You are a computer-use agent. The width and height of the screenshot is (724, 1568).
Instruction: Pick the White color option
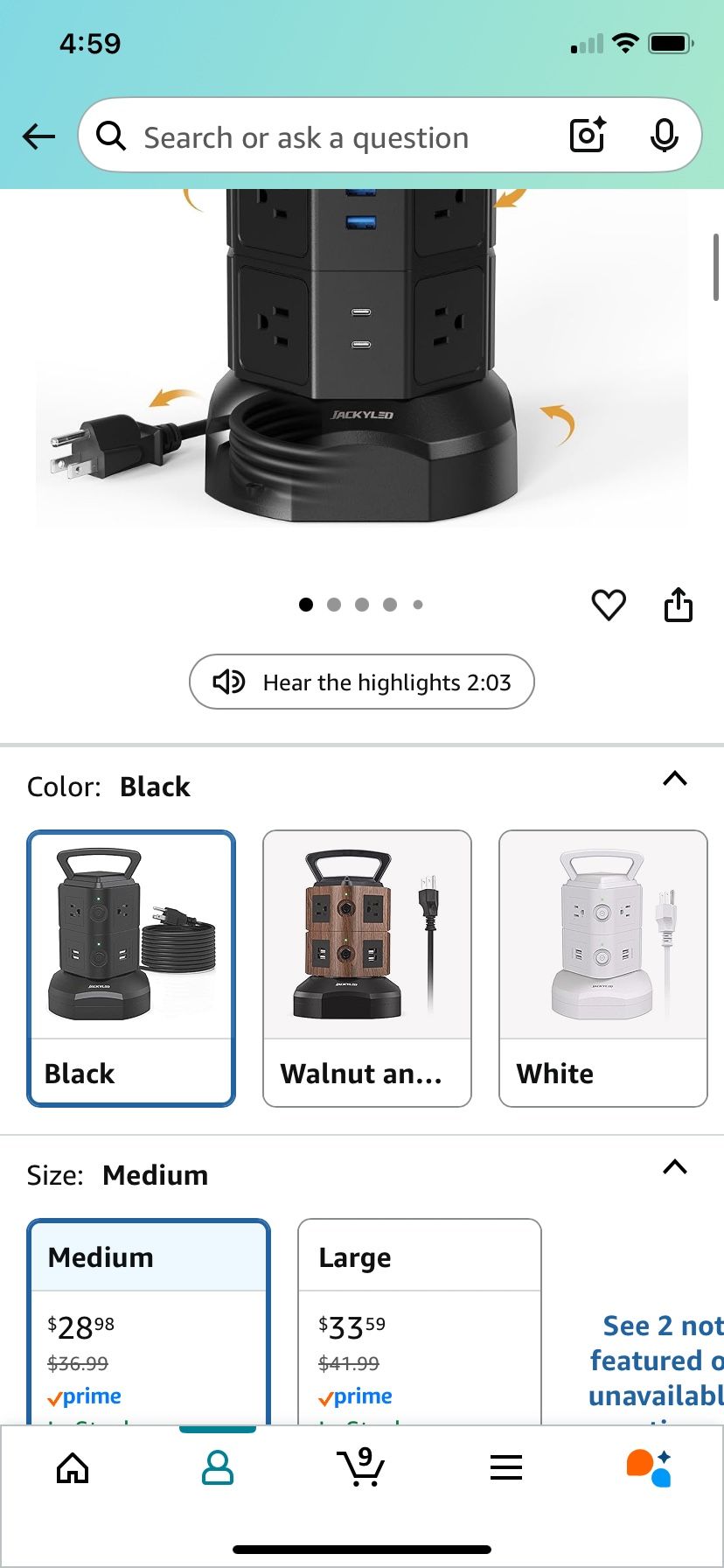[x=602, y=968]
